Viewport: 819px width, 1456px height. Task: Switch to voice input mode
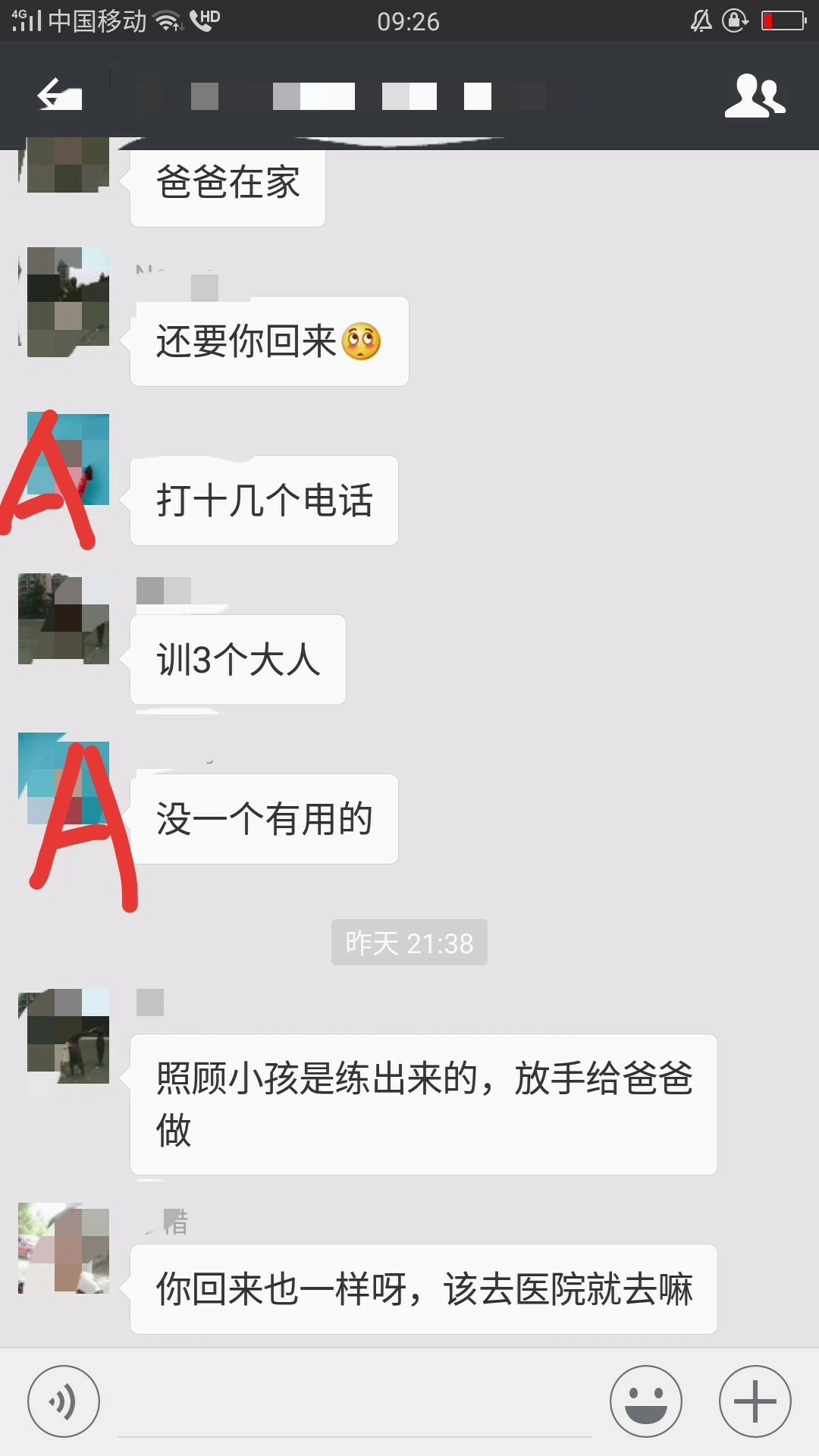click(64, 1401)
